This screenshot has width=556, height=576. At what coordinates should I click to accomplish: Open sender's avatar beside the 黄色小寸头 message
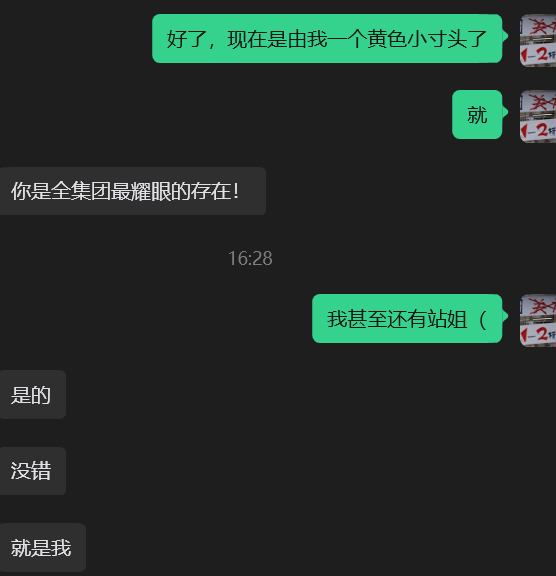(538, 40)
